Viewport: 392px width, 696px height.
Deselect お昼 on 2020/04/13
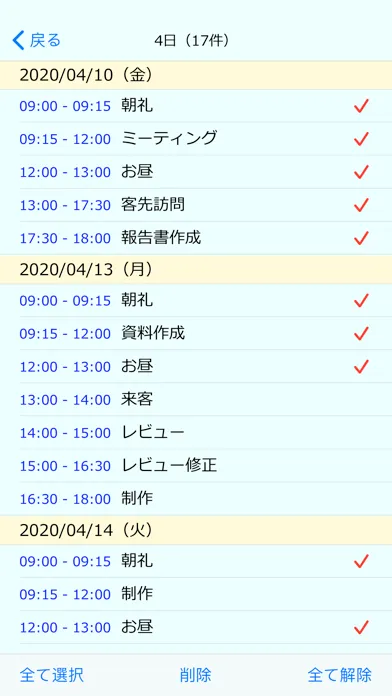pyautogui.click(x=196, y=367)
